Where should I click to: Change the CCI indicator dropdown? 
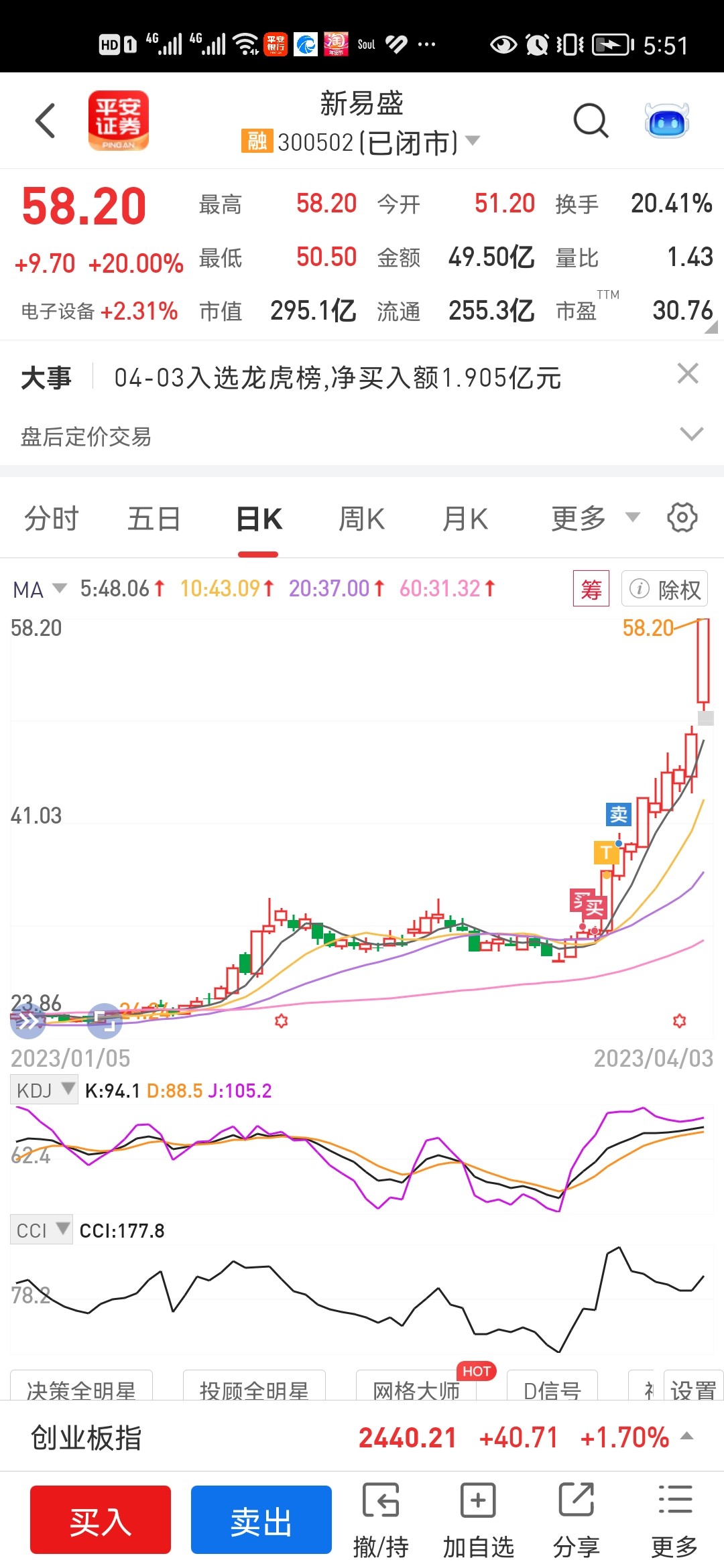coord(42,1230)
